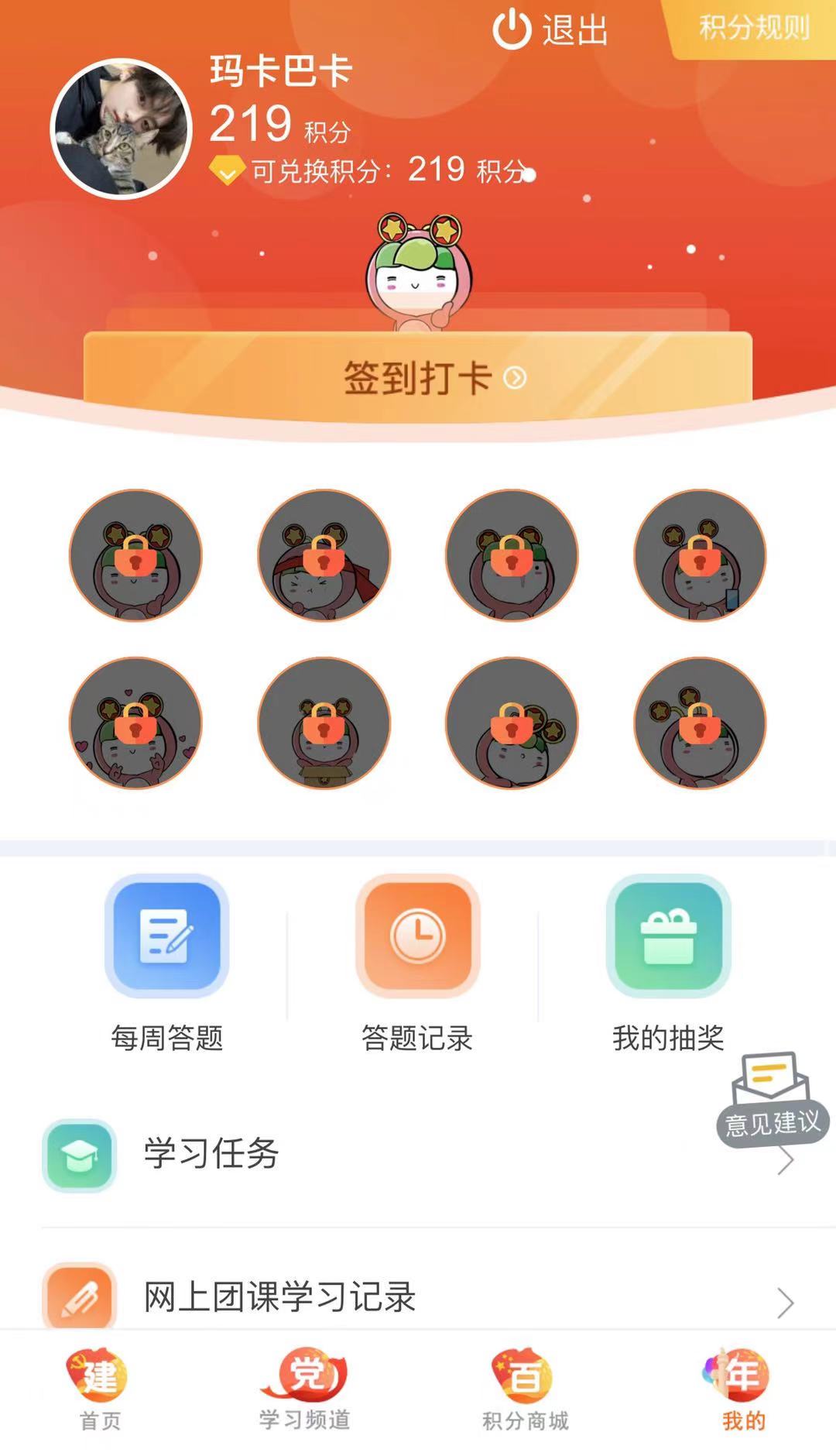The image size is (836, 1456).
Task: Tap the locked mascot badge with hearts
Action: pos(135,723)
